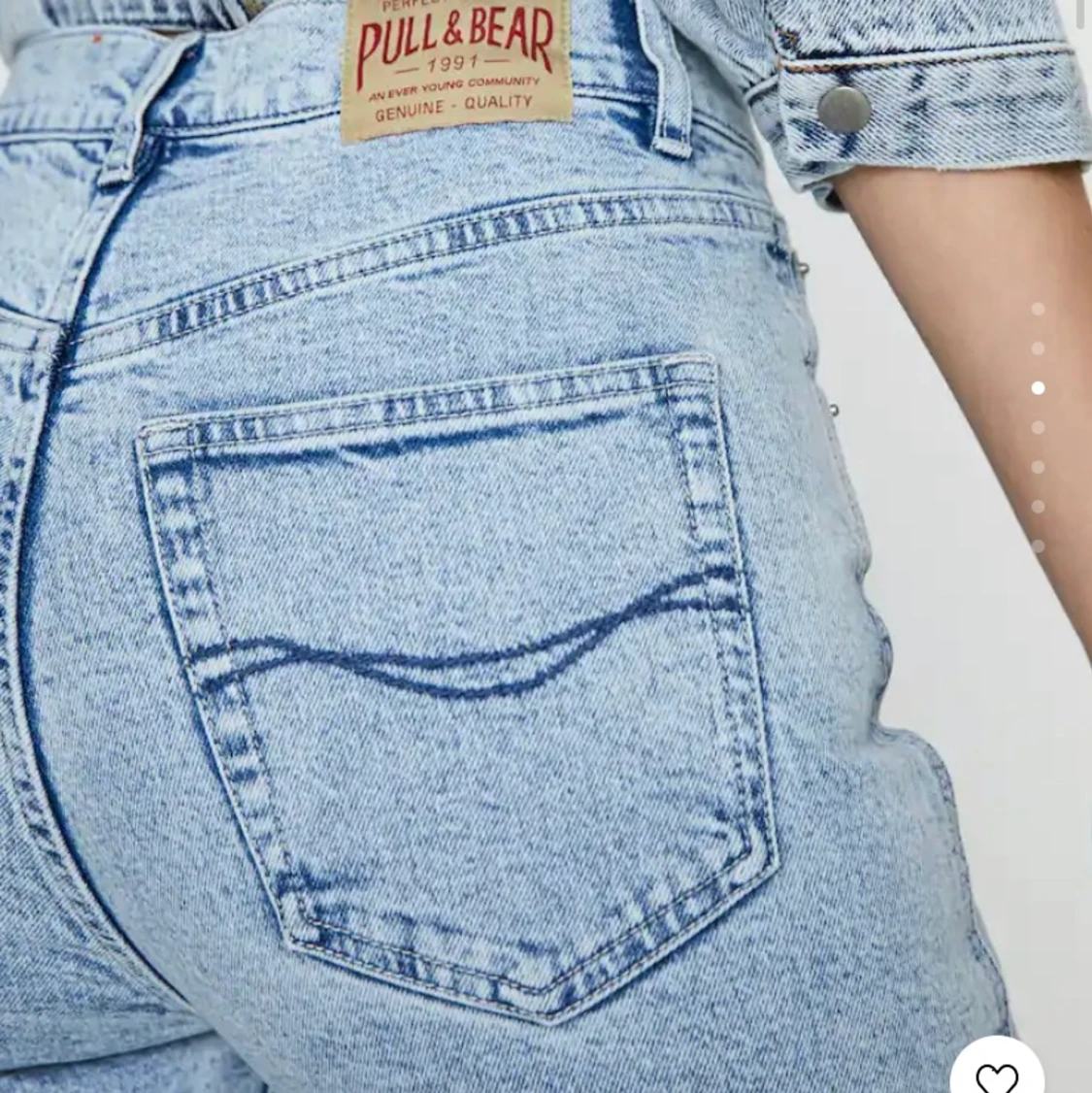This screenshot has height=1093, width=1092.
Task: Switch to the next product photo indicator
Action: coord(1037,428)
